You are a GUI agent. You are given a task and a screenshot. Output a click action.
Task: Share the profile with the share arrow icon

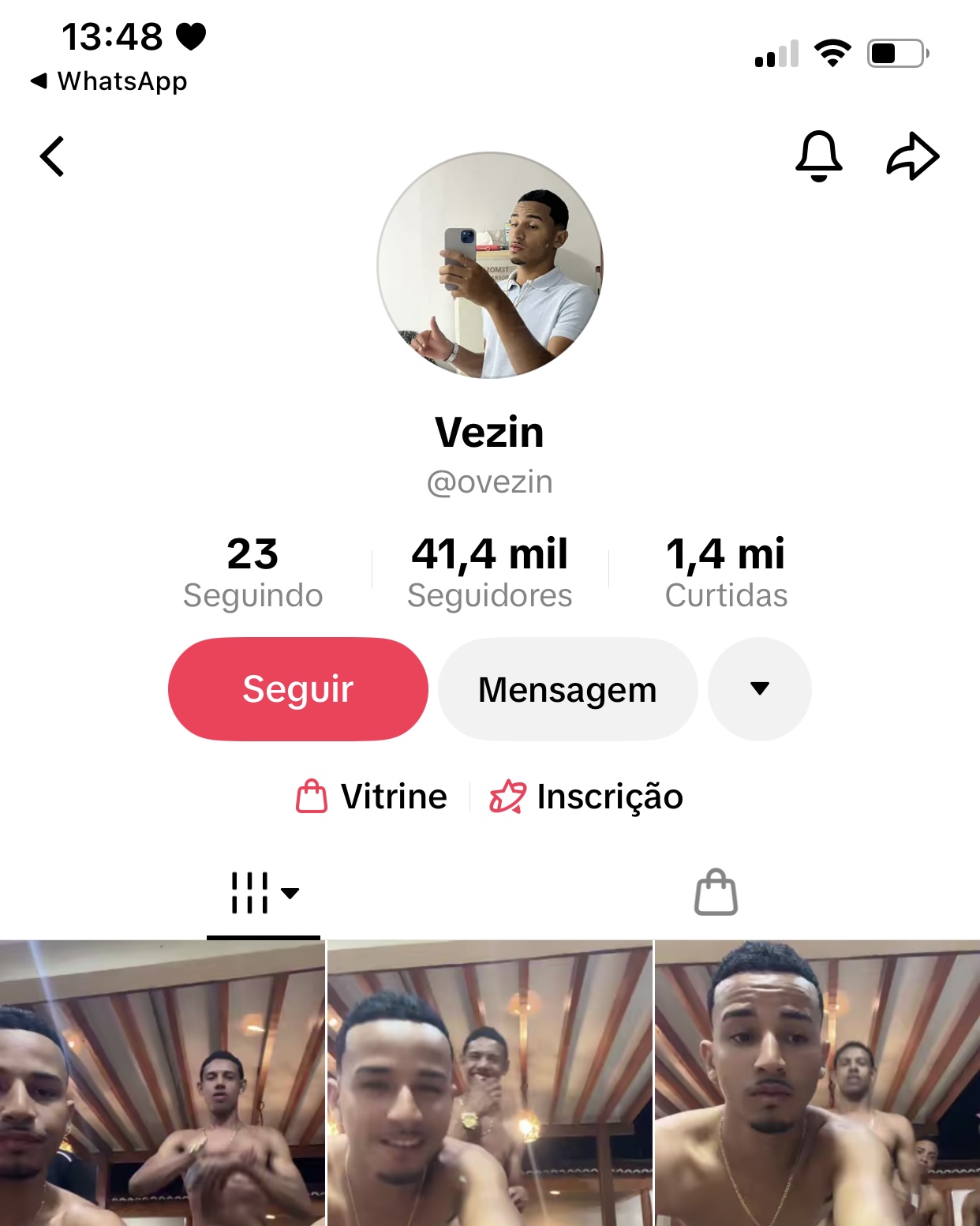(914, 156)
